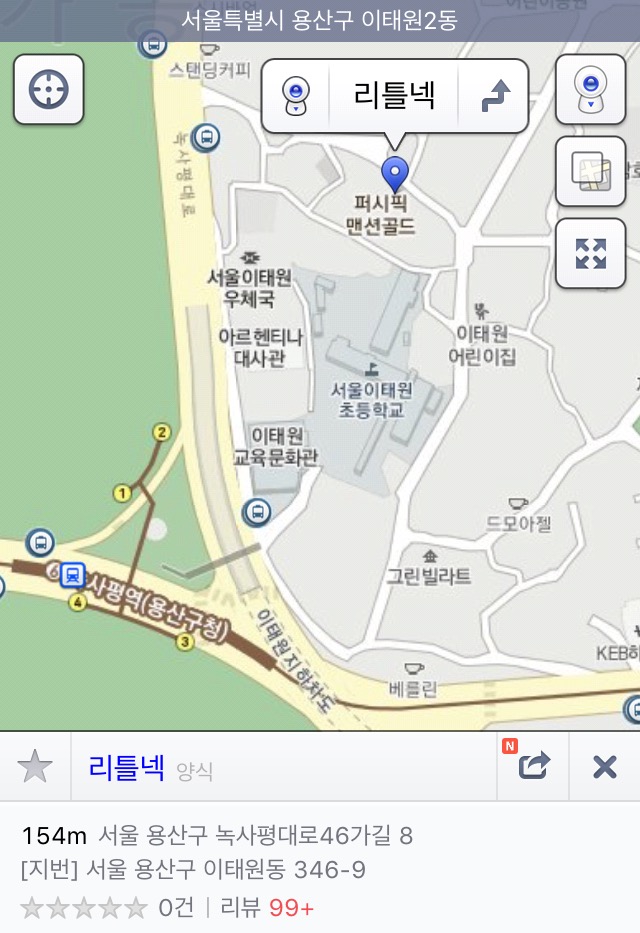Open the address row for 녹사평대로46가길 8
Screen dimensions: 640x933
(255, 835)
